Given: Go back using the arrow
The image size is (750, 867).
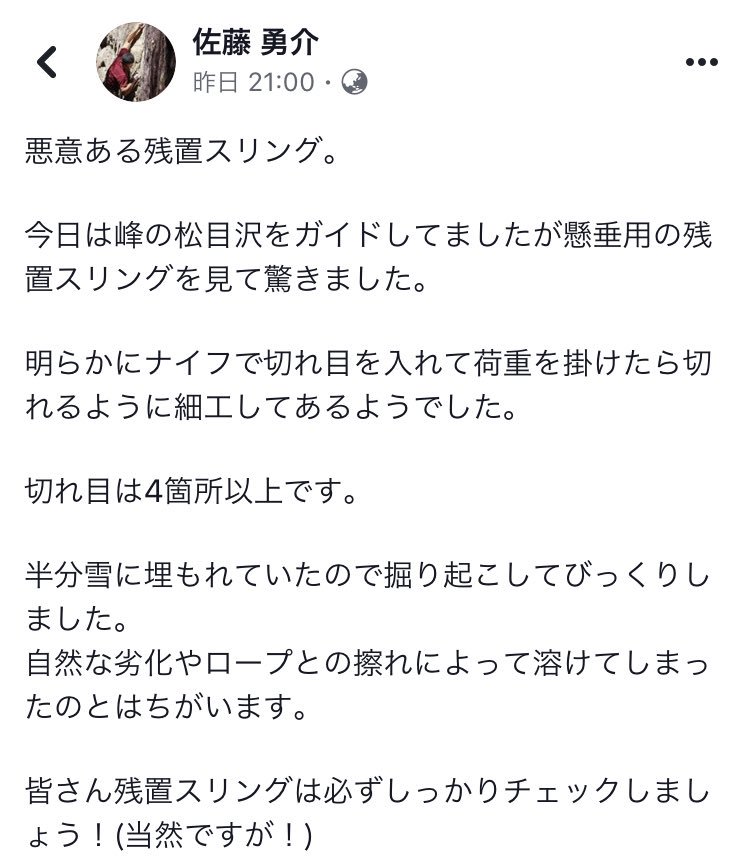Looking at the screenshot, I should (47, 62).
